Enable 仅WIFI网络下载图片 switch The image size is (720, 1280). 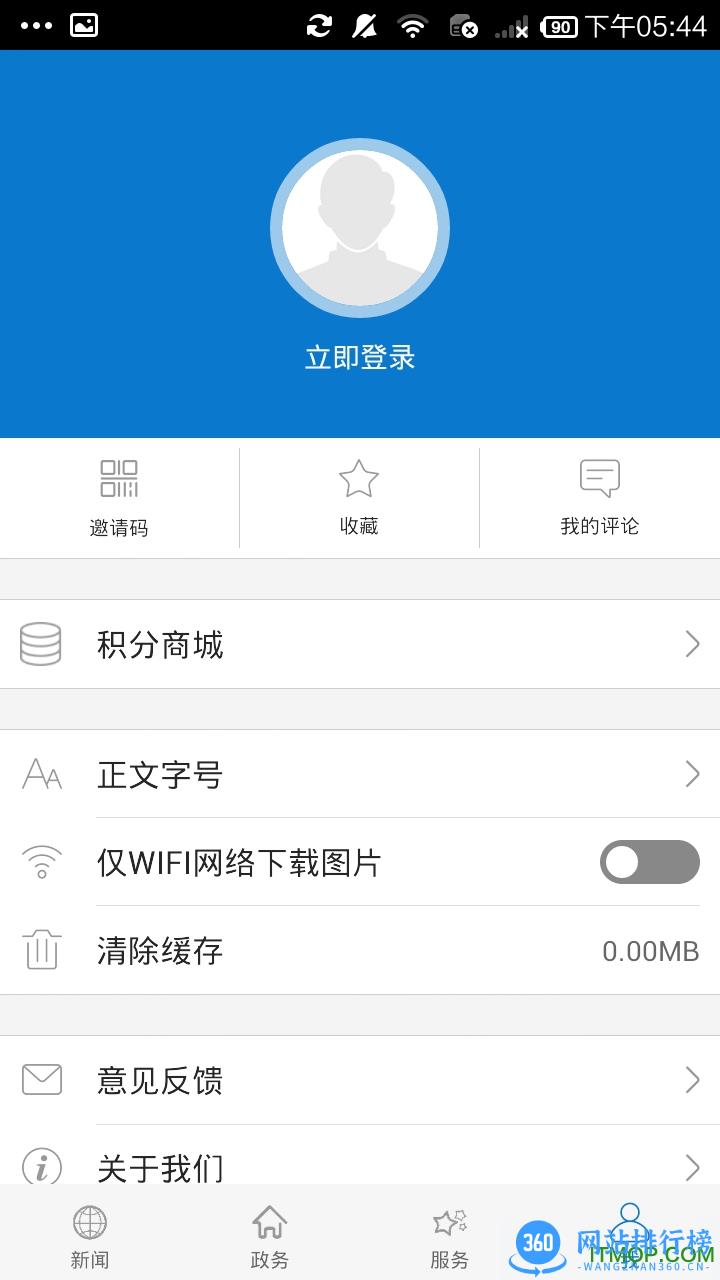pos(649,862)
